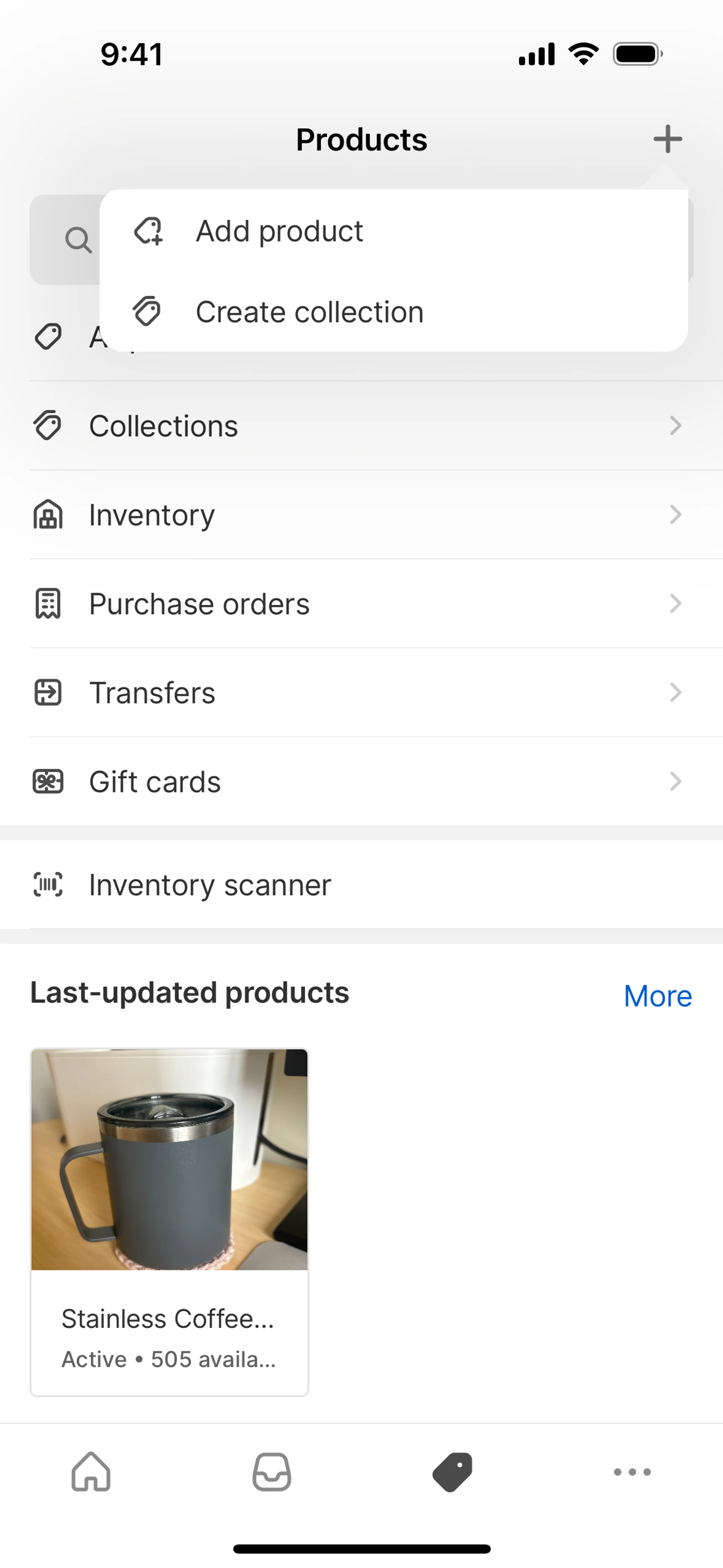Switch to the Home tab
723x1568 pixels.
coord(91,1472)
